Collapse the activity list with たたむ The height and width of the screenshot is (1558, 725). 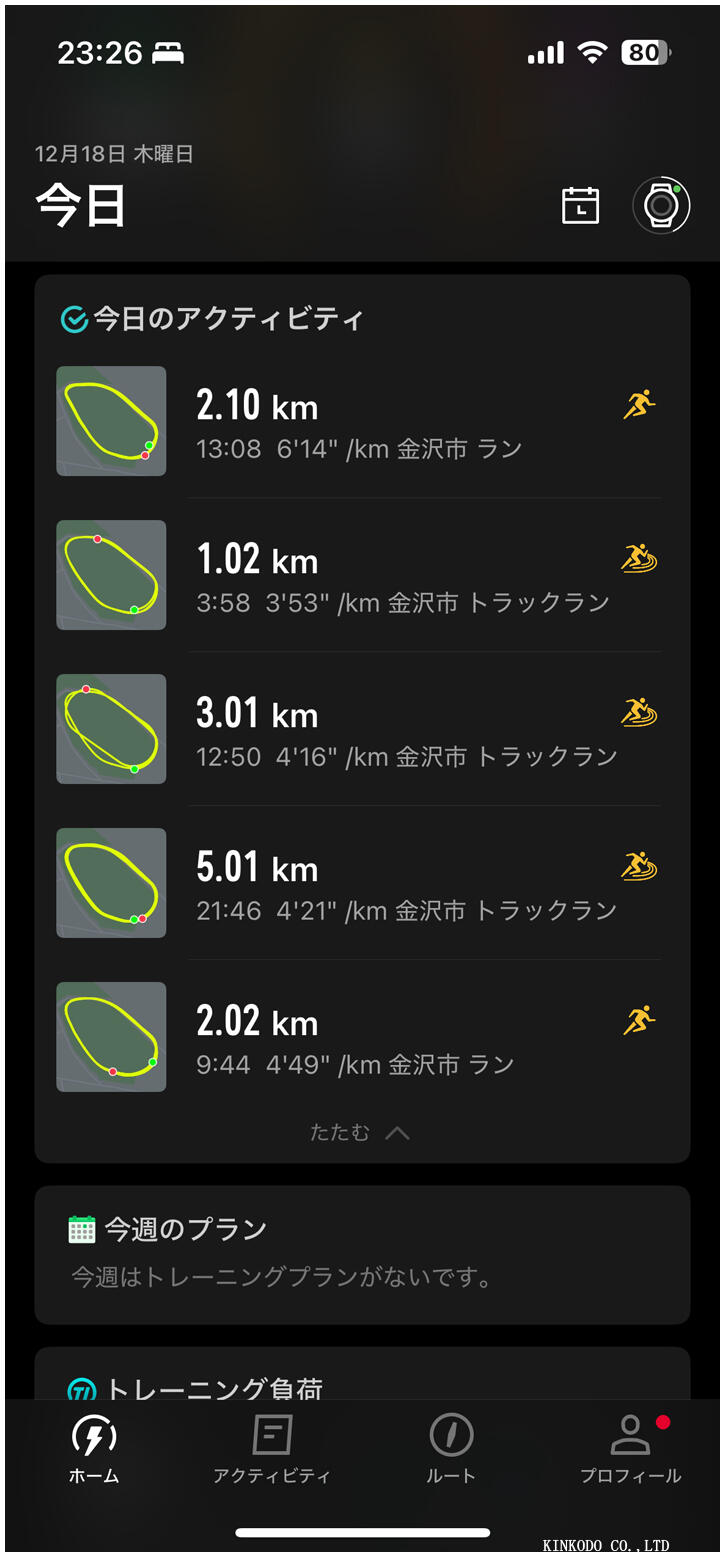point(360,1133)
